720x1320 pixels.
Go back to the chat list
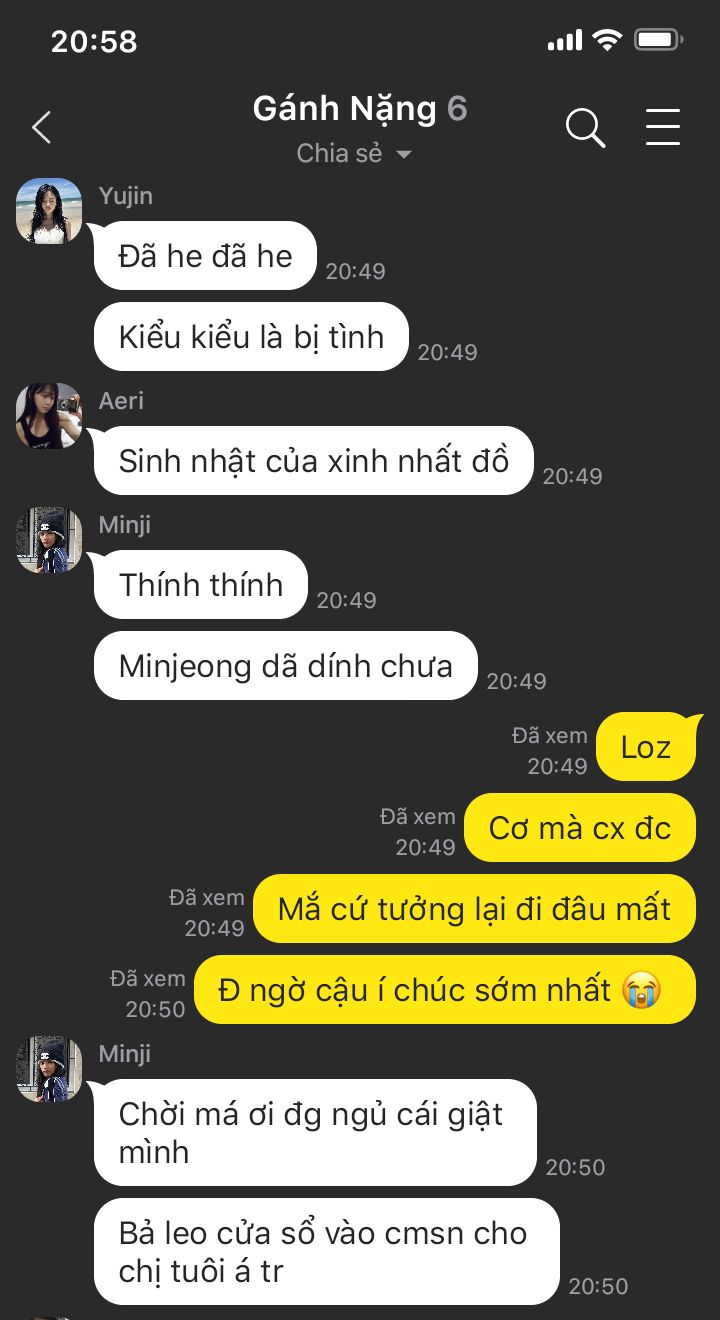click(x=41, y=127)
